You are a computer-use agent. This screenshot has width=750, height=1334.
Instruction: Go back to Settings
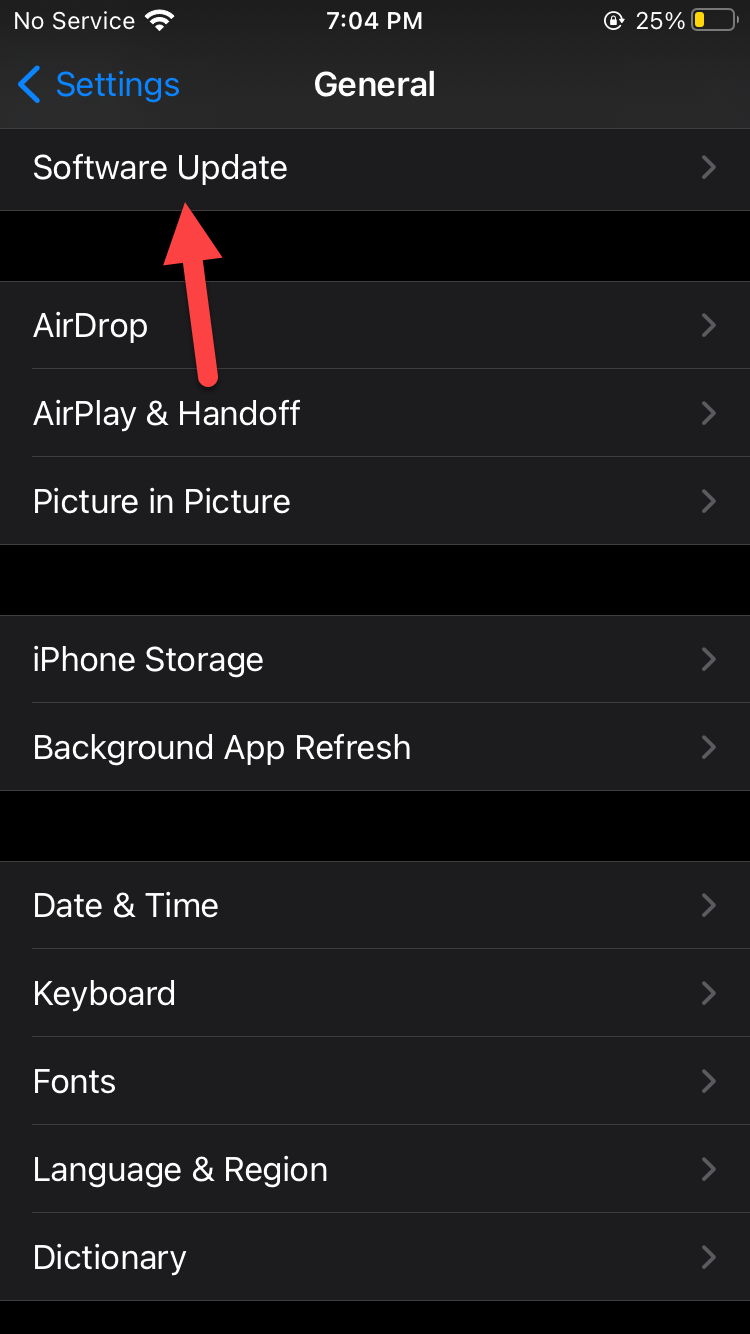98,85
